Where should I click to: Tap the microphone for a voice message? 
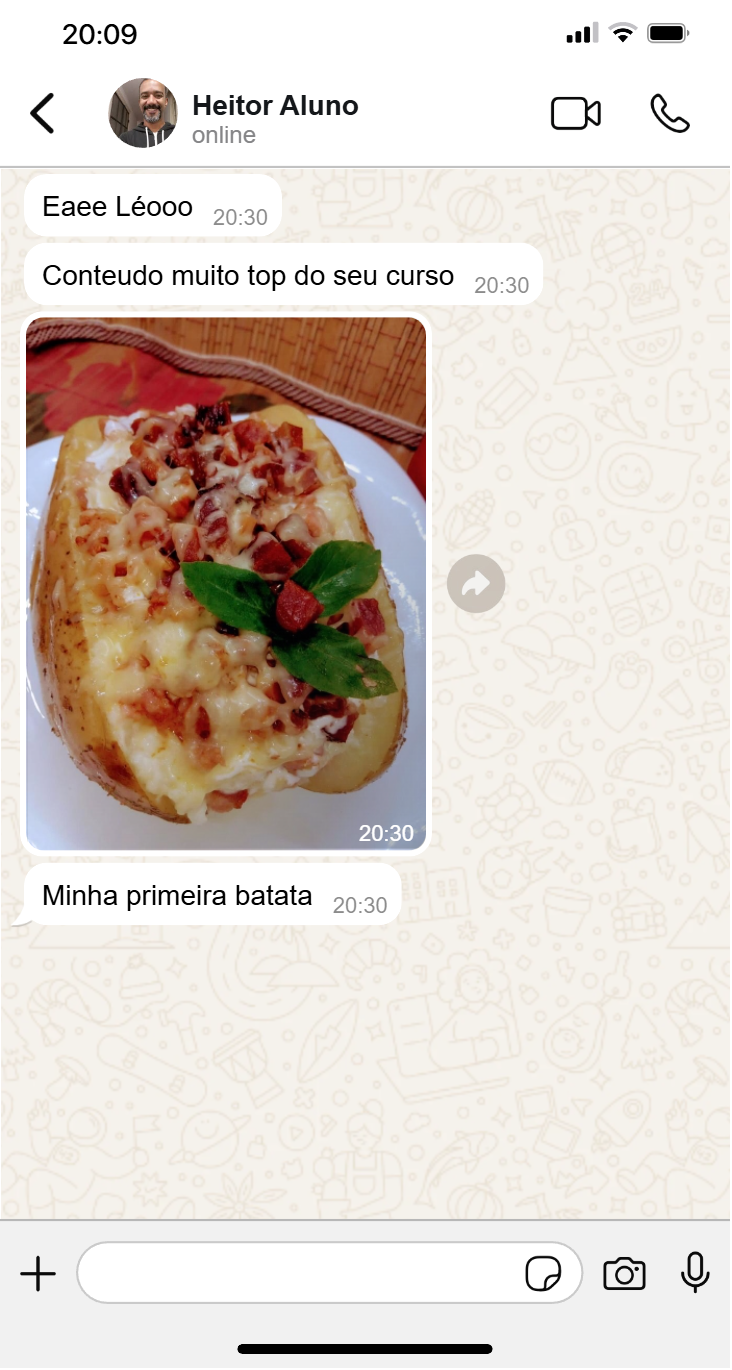(x=695, y=1273)
